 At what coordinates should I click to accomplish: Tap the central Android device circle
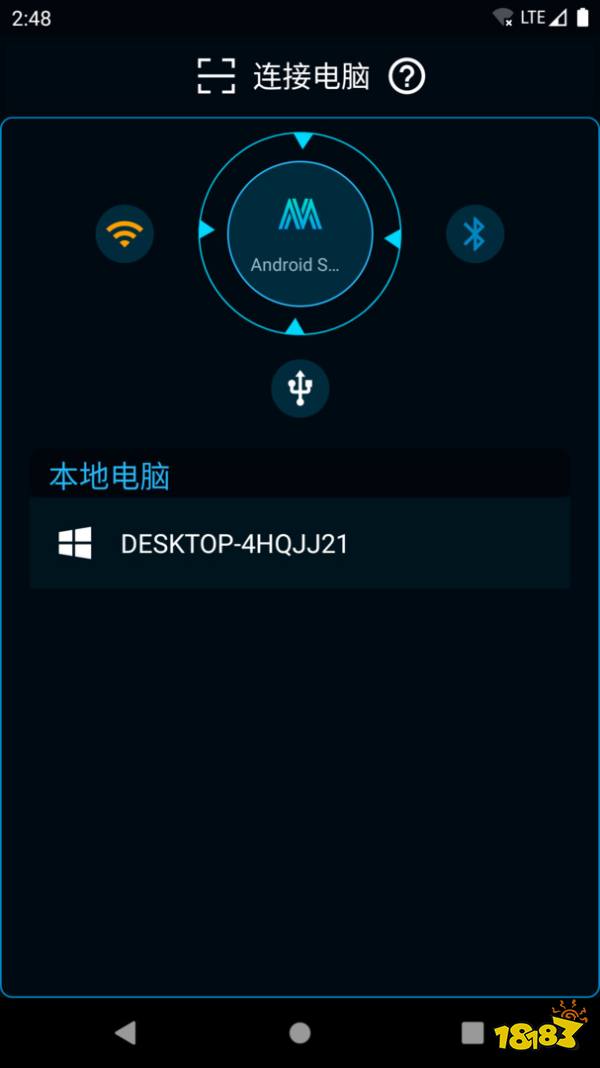[x=300, y=236]
